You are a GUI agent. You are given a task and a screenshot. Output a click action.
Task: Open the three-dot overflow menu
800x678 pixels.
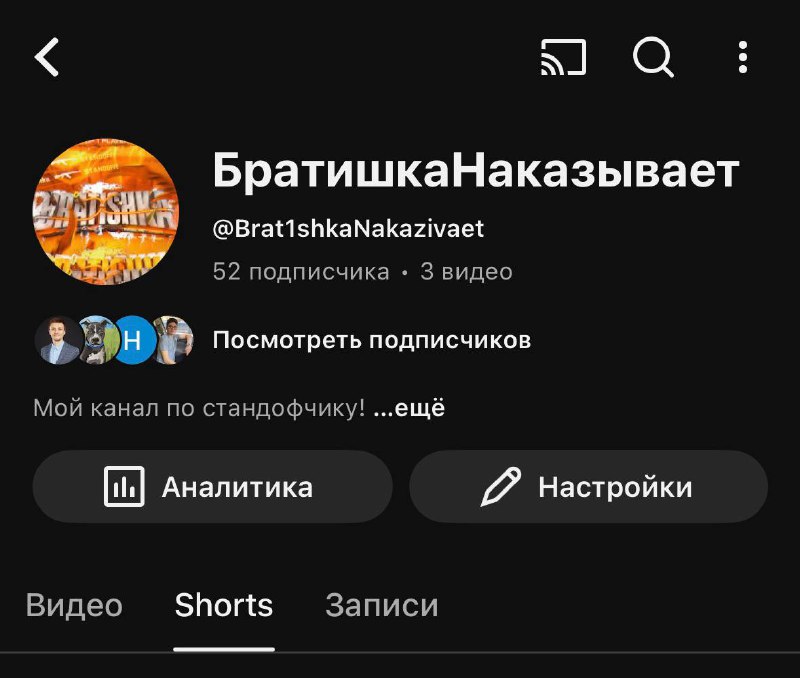pyautogui.click(x=742, y=58)
